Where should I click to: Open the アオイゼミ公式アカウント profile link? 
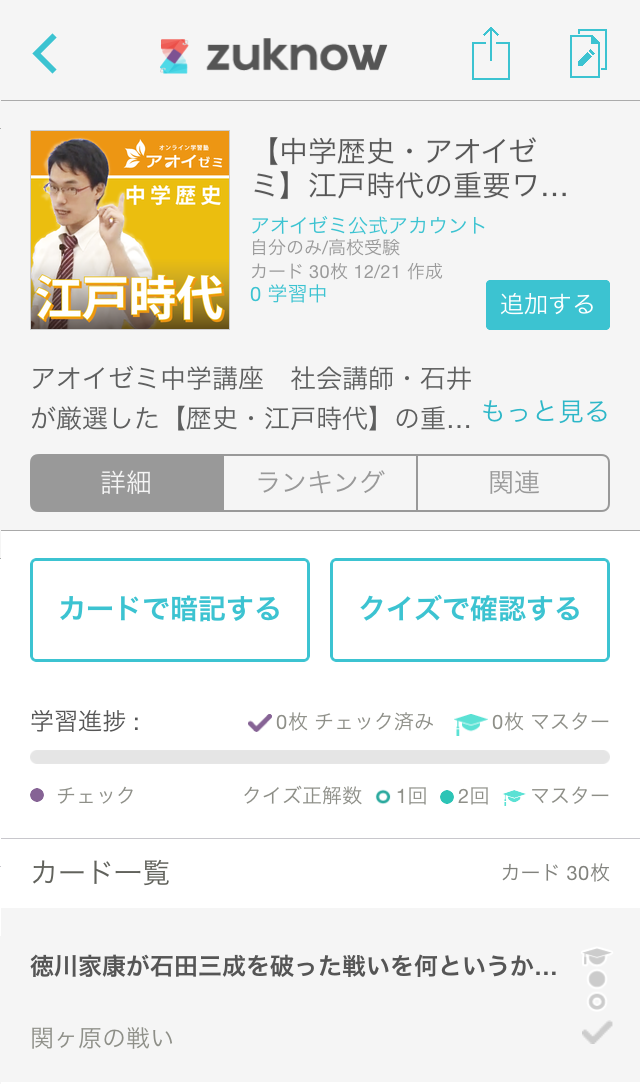[x=368, y=225]
